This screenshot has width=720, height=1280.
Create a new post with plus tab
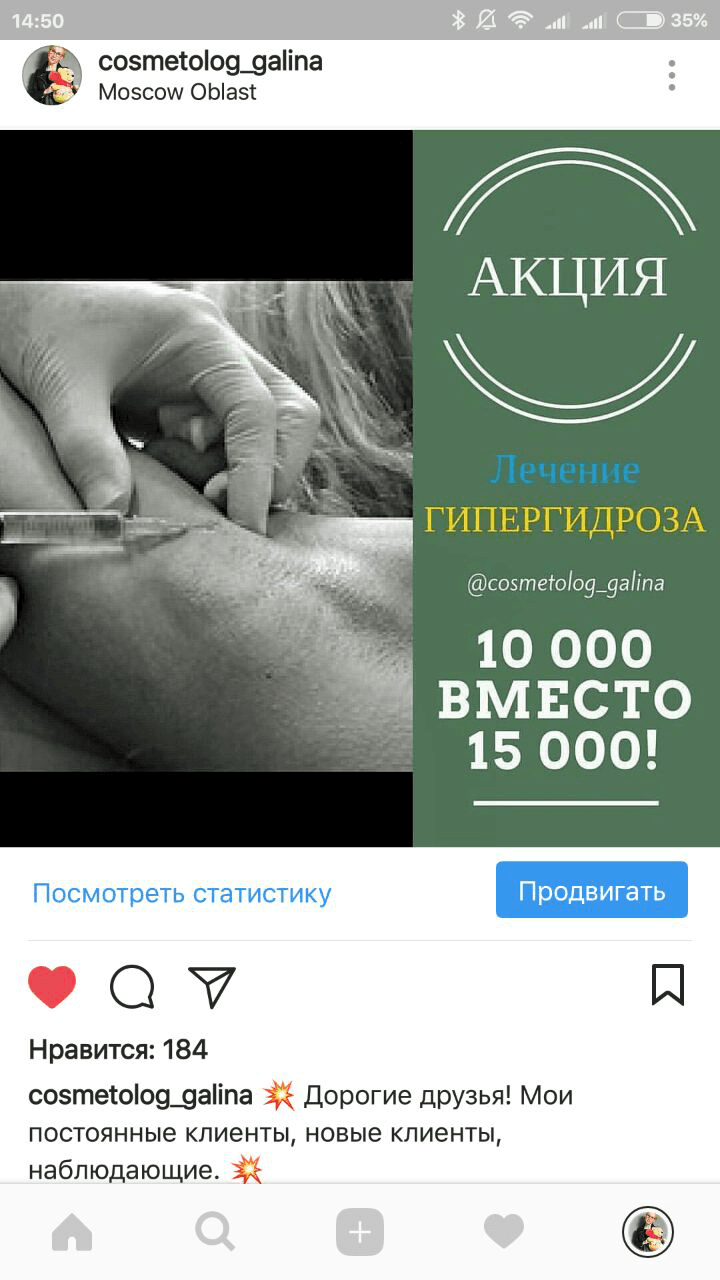coord(360,1232)
